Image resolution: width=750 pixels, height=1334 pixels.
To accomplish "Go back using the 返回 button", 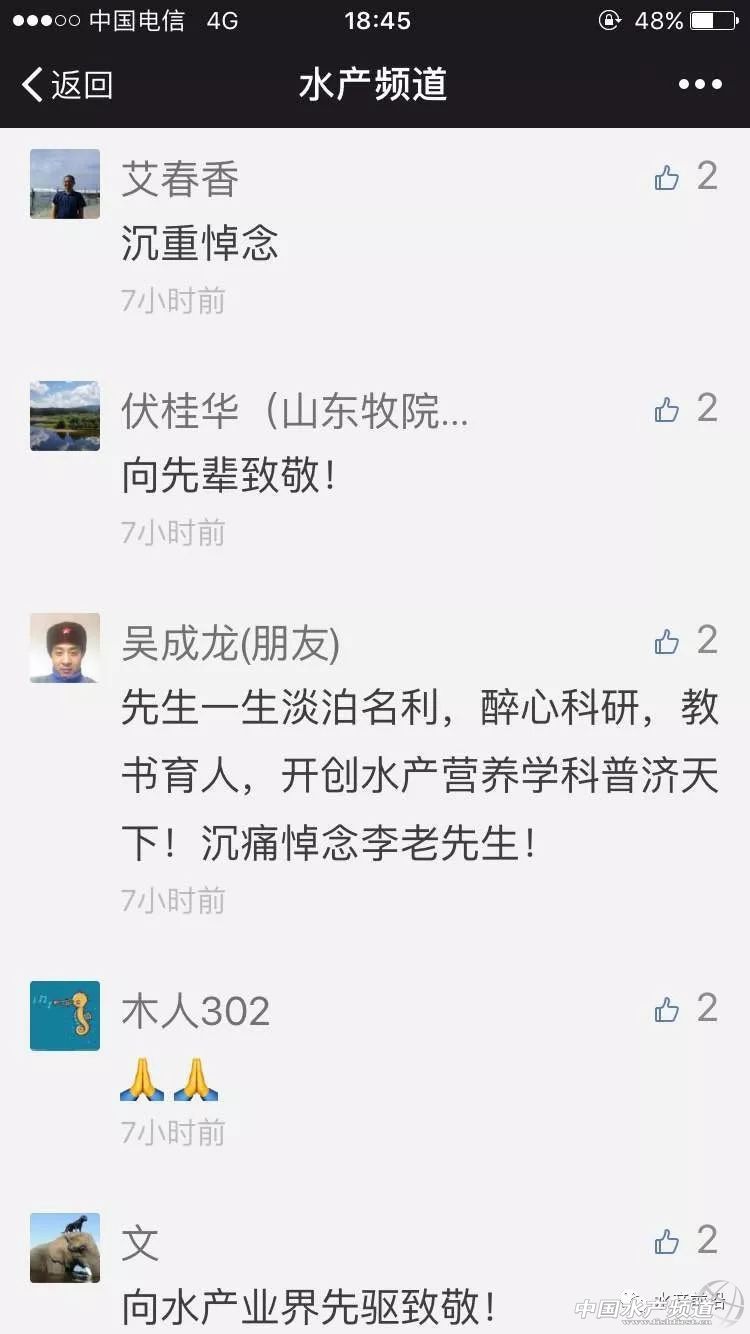I will (x=67, y=85).
